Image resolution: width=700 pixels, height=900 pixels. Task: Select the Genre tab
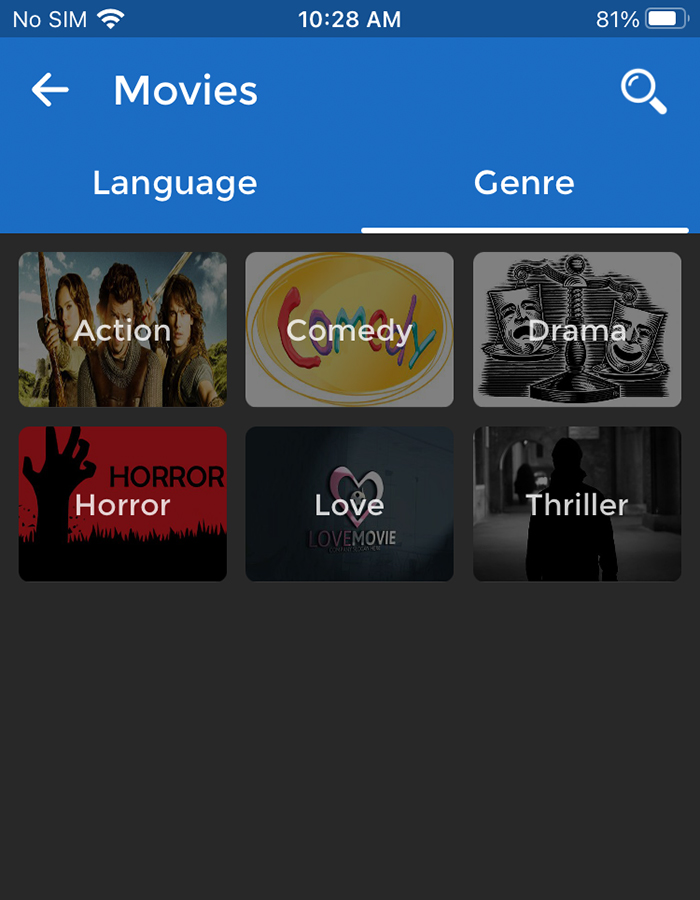[x=524, y=183]
